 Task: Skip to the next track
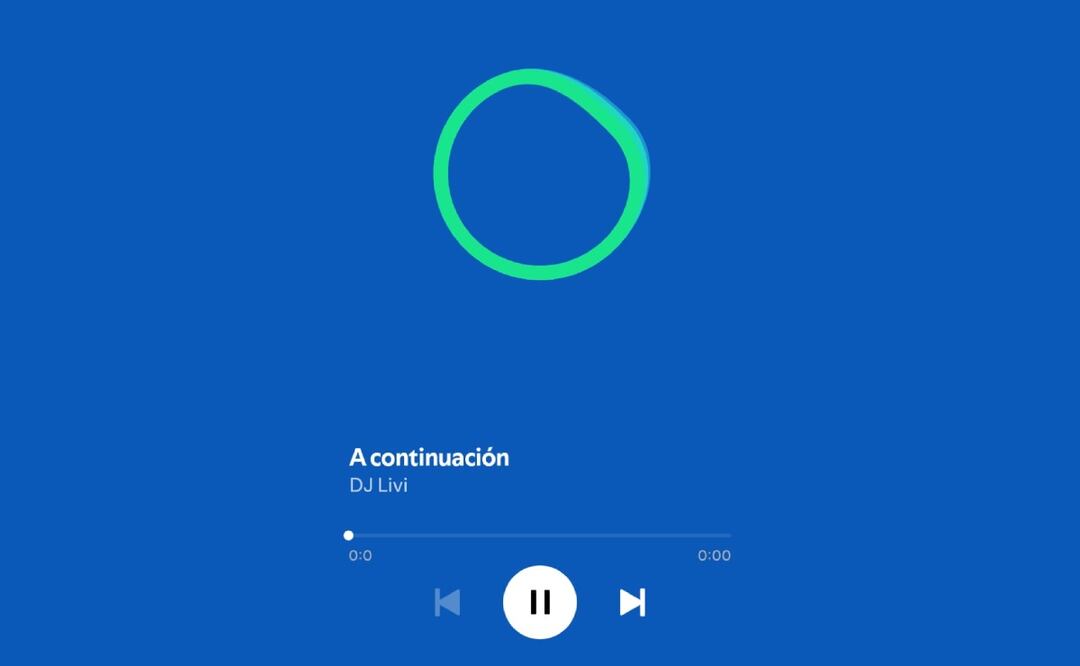pyautogui.click(x=632, y=602)
